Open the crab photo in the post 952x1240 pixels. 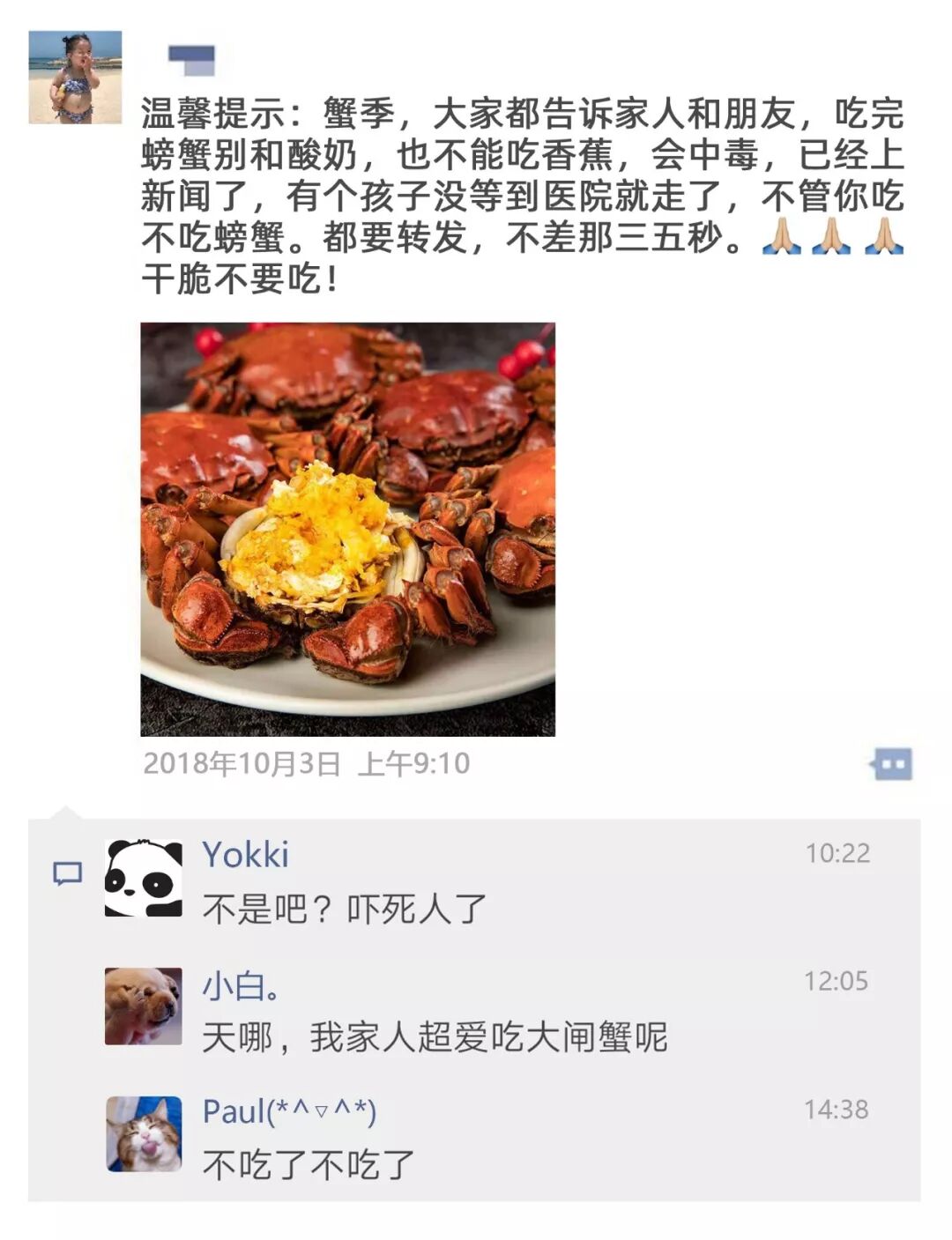(347, 529)
